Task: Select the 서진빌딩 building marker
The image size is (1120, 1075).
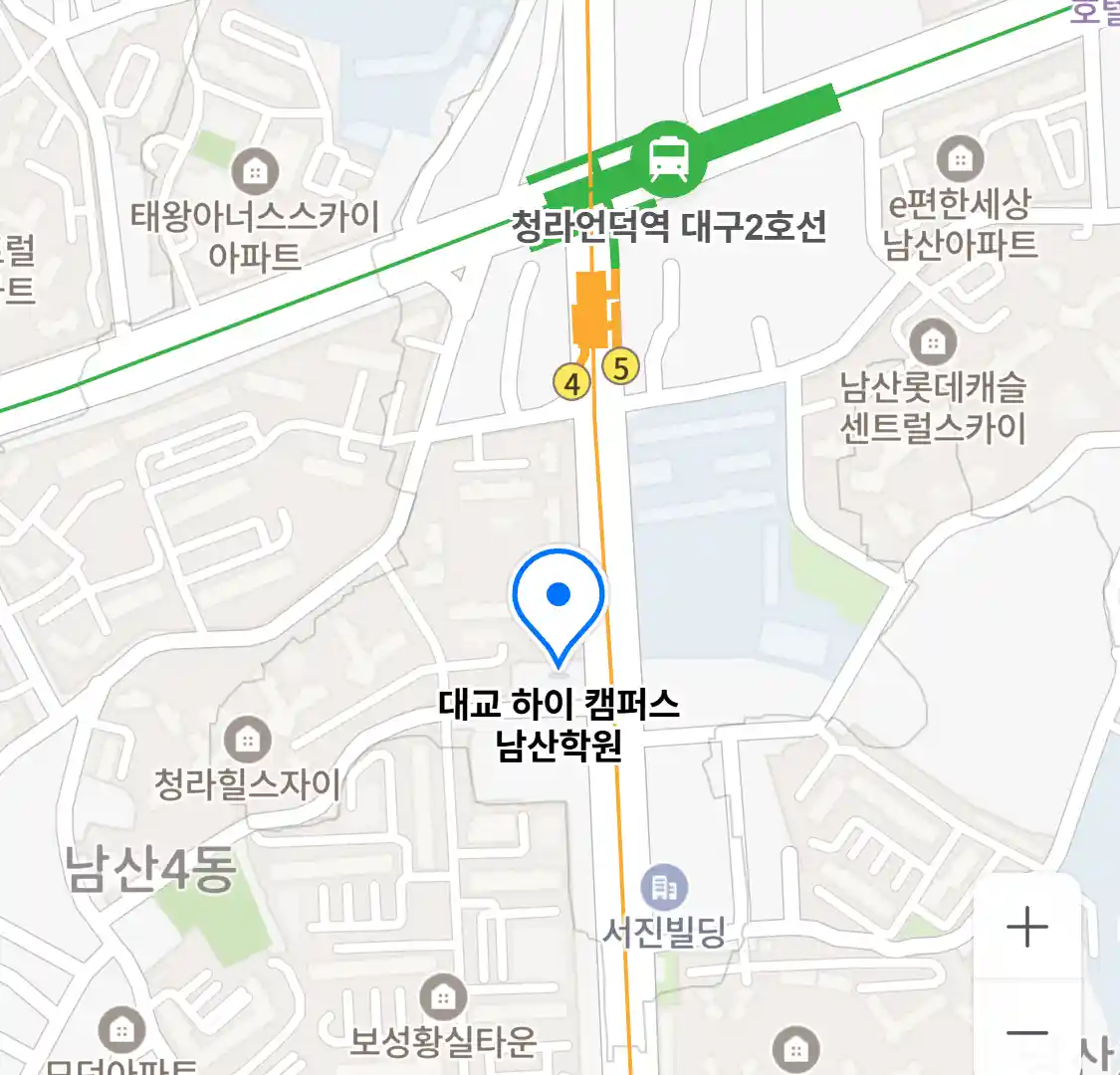Action: (664, 886)
